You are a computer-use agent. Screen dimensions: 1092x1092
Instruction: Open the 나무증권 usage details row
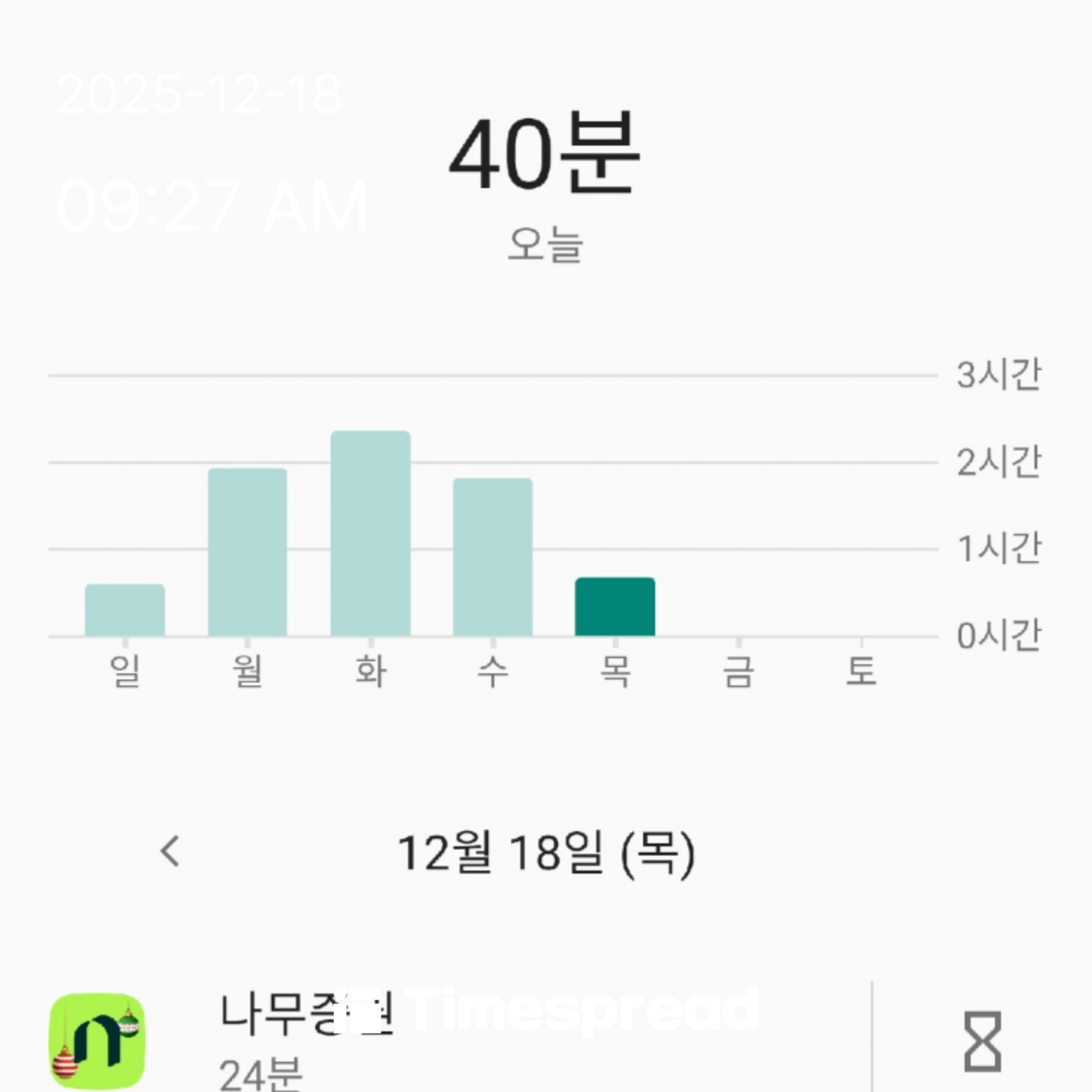[x=455, y=1039]
